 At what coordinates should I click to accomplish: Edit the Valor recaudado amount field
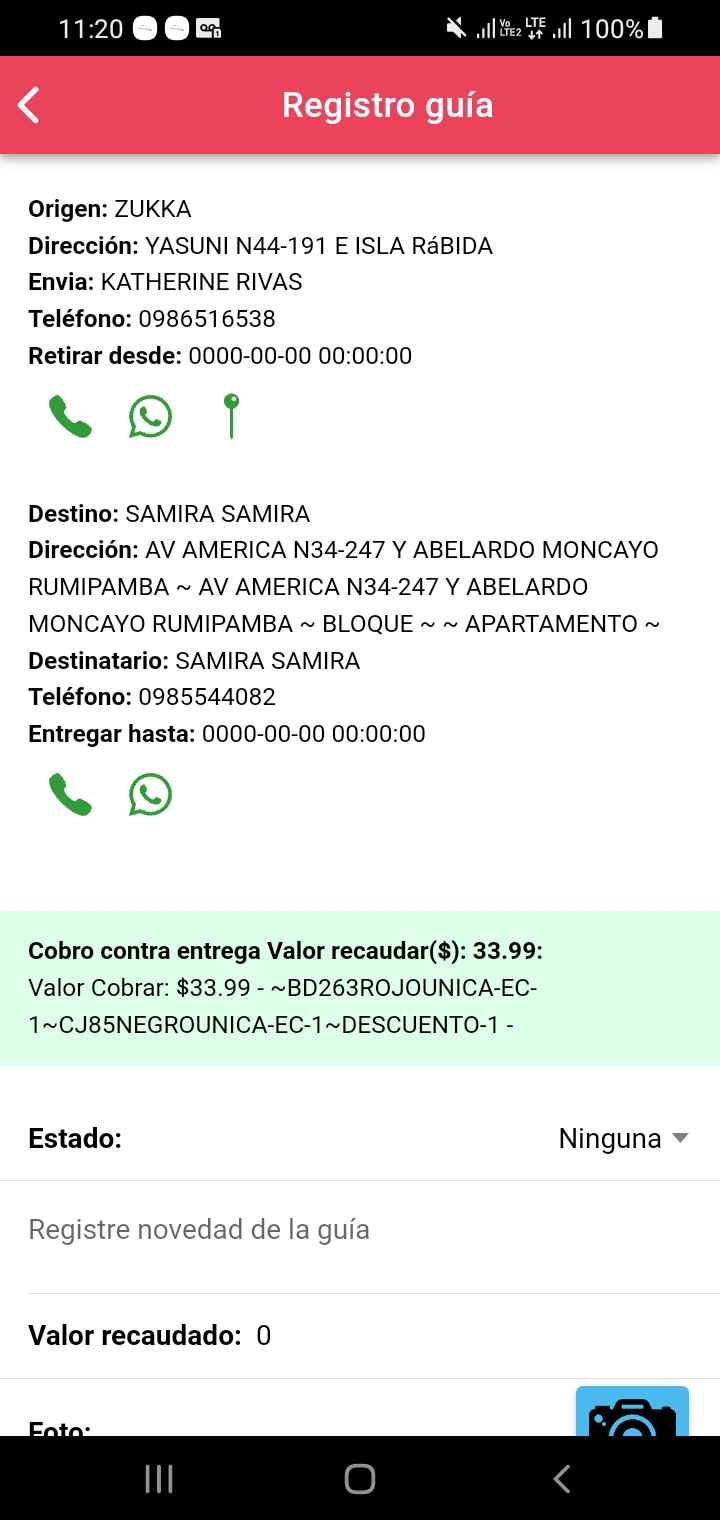pyautogui.click(x=400, y=1335)
